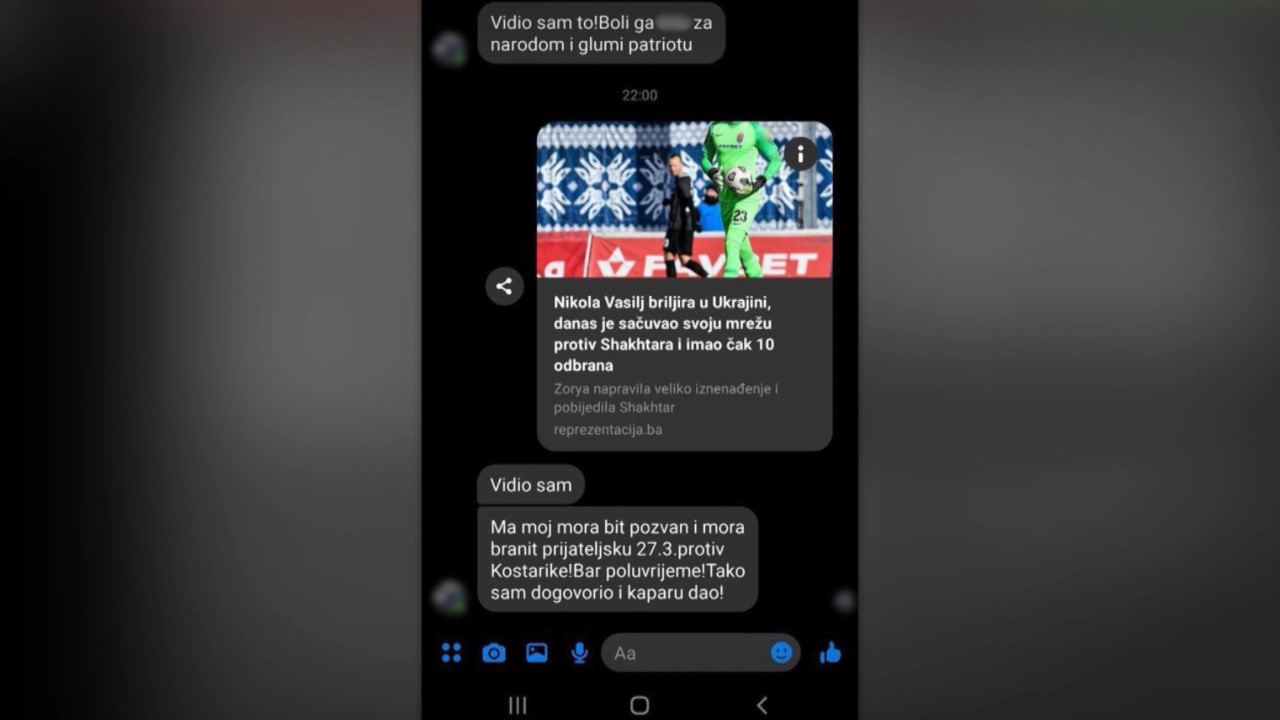Open the emoji picker in the message box
1280x720 pixels.
pos(781,653)
